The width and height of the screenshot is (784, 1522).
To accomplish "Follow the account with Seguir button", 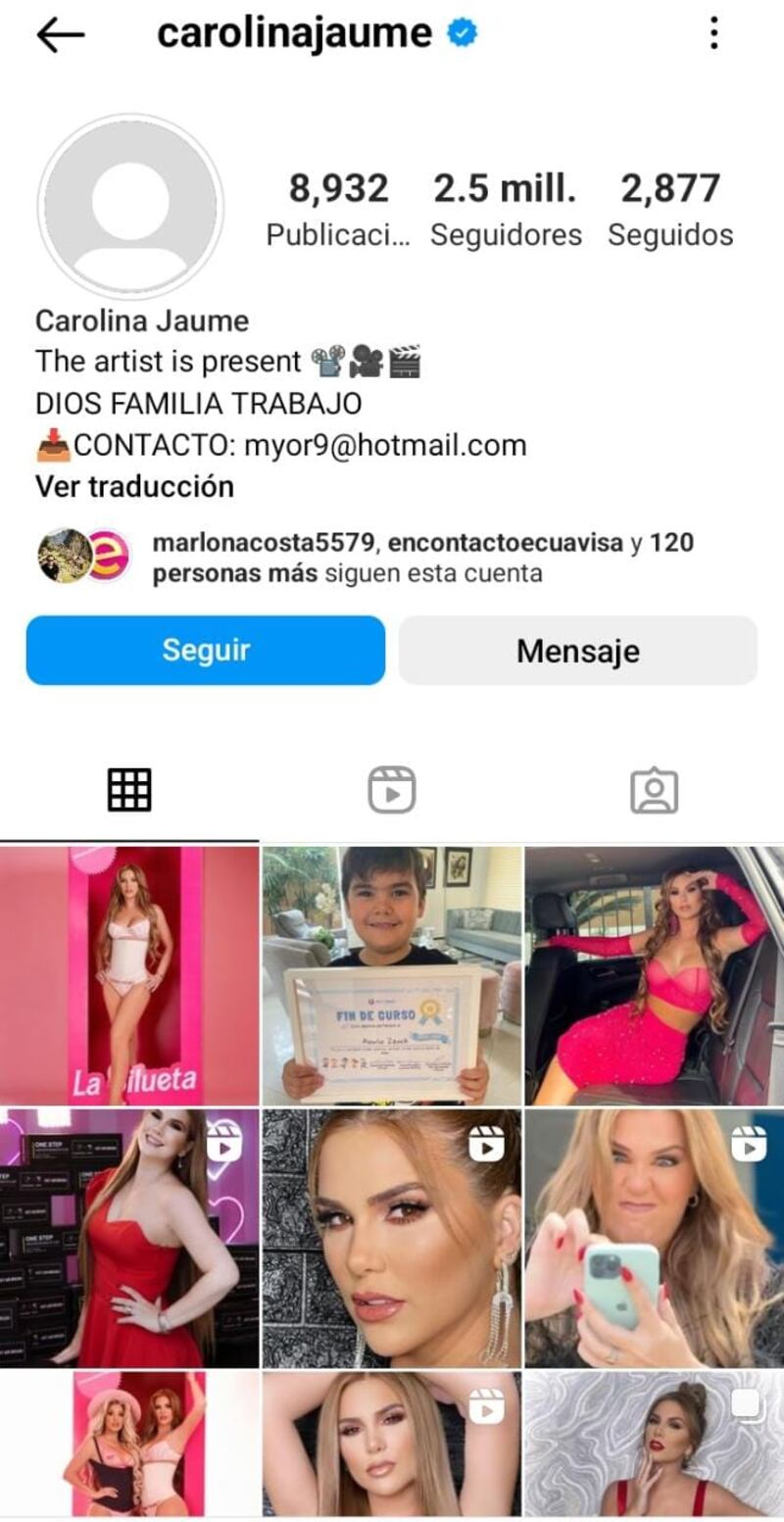I will click(x=206, y=651).
